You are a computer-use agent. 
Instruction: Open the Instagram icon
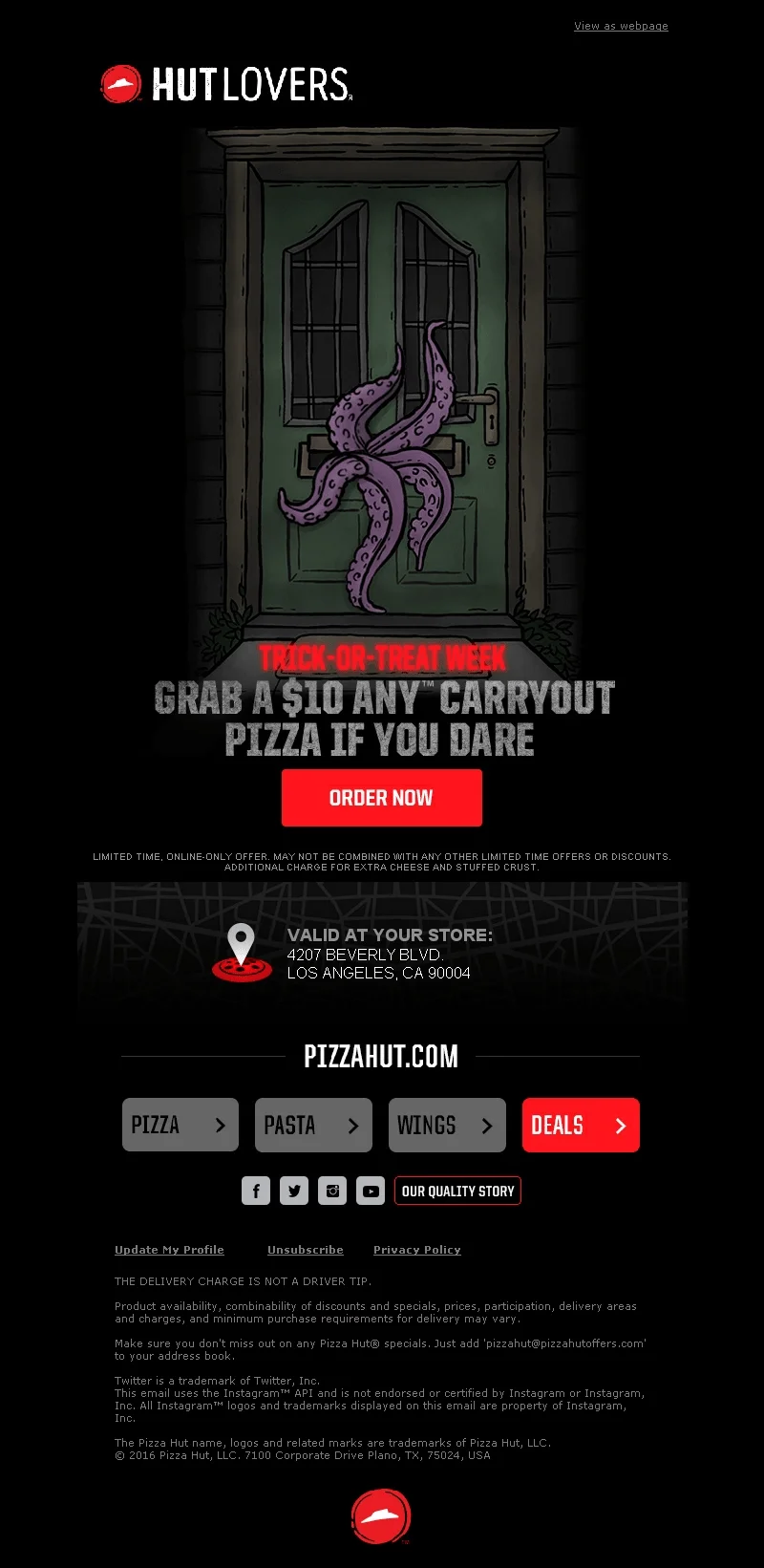(332, 1191)
